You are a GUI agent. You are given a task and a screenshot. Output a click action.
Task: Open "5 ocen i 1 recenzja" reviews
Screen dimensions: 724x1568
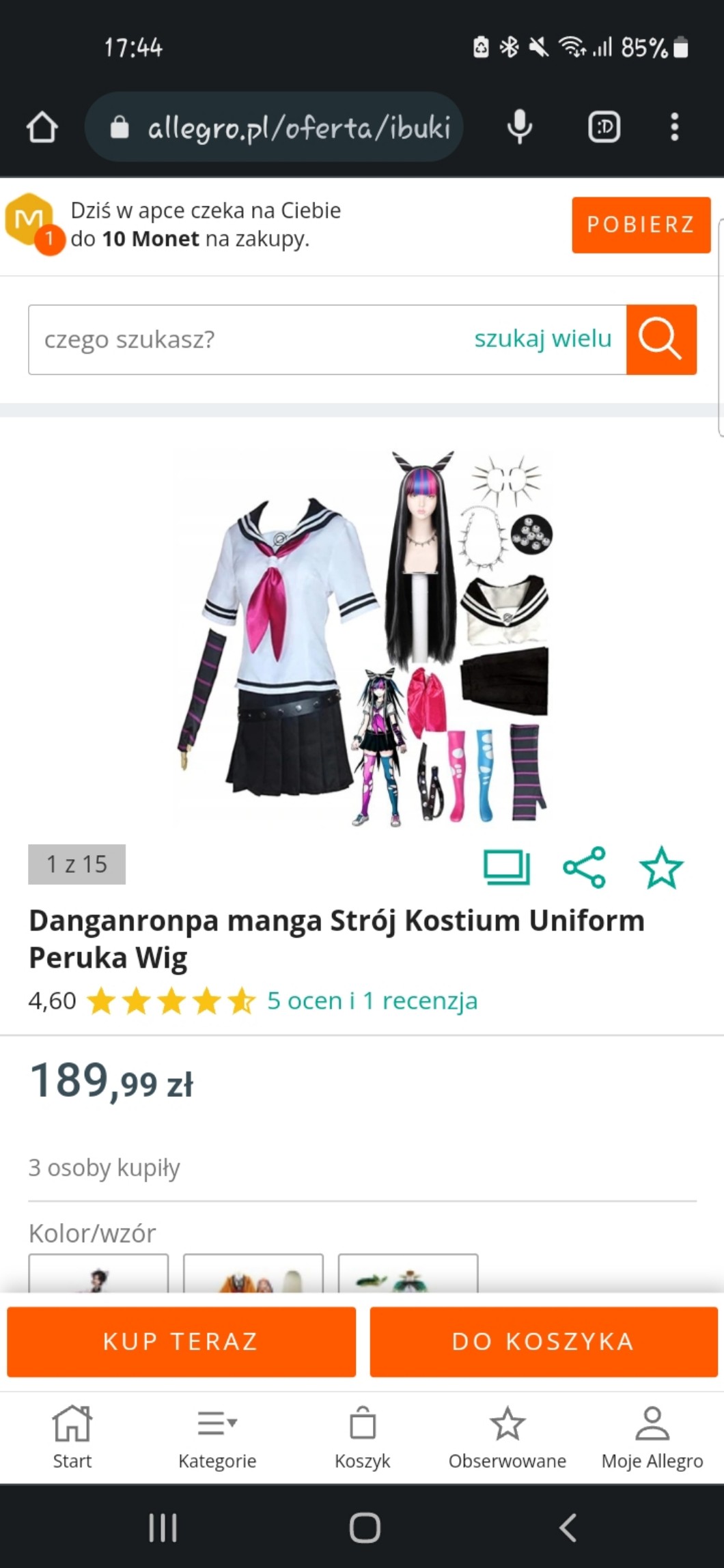click(372, 1000)
